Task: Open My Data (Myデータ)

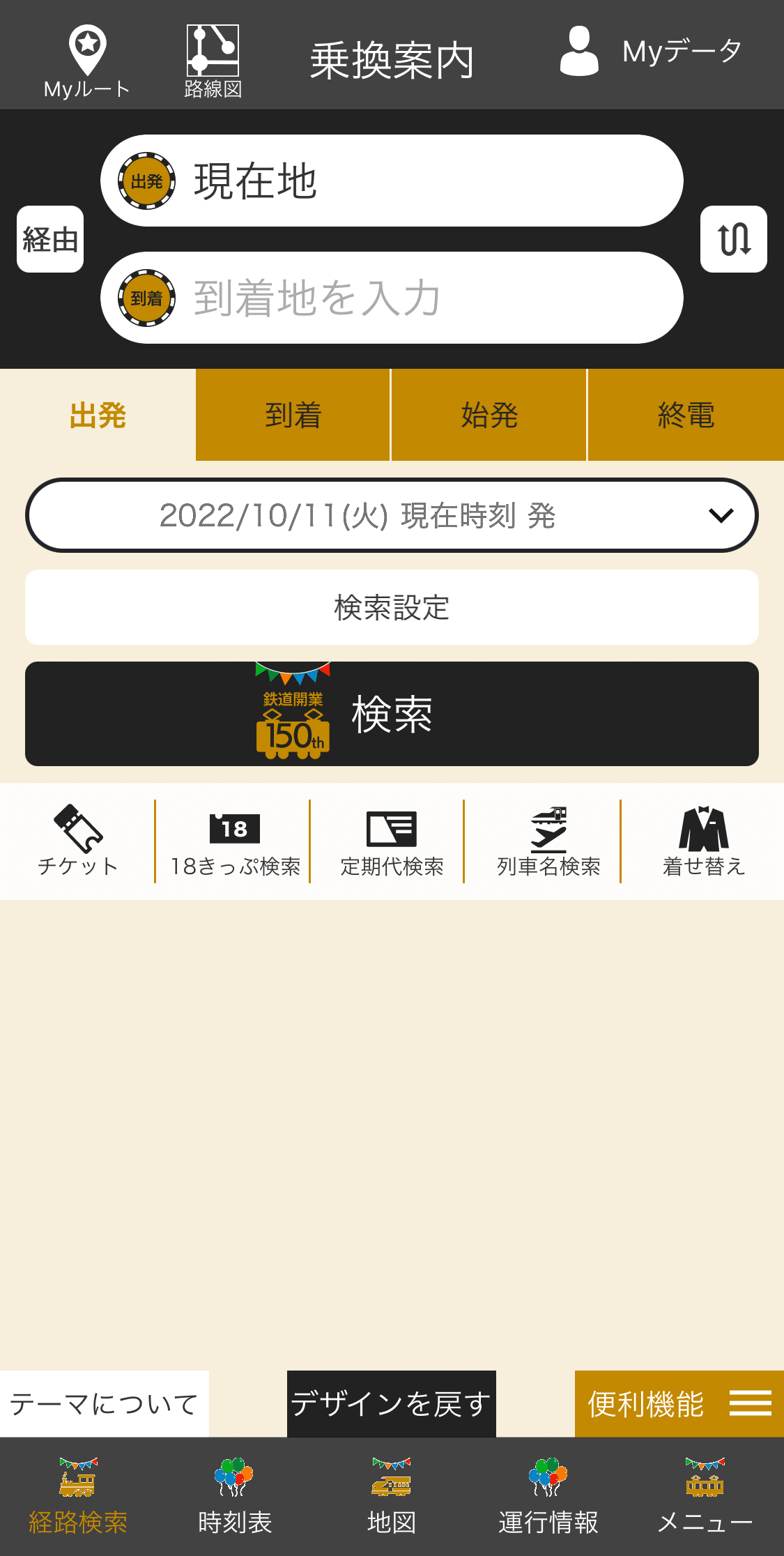Action: tap(650, 52)
